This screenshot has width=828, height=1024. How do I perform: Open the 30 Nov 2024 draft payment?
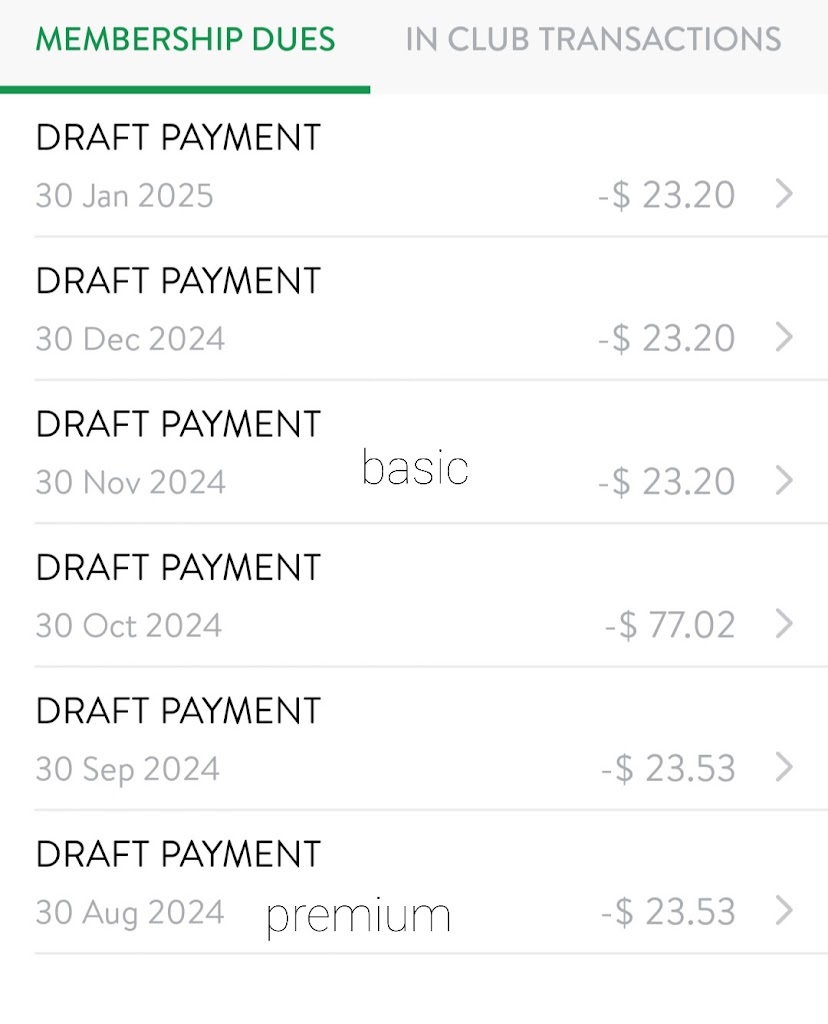[x=414, y=452]
